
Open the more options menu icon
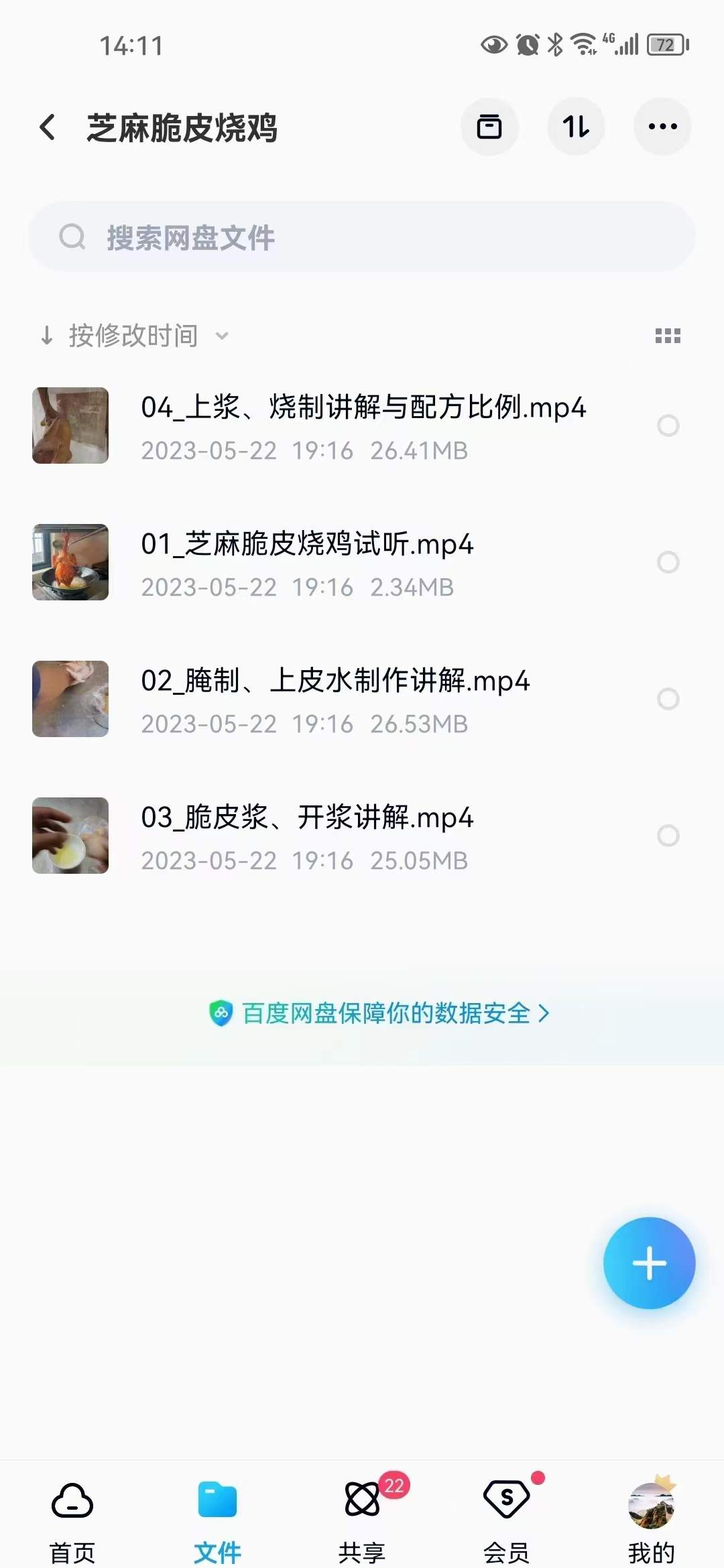point(662,127)
